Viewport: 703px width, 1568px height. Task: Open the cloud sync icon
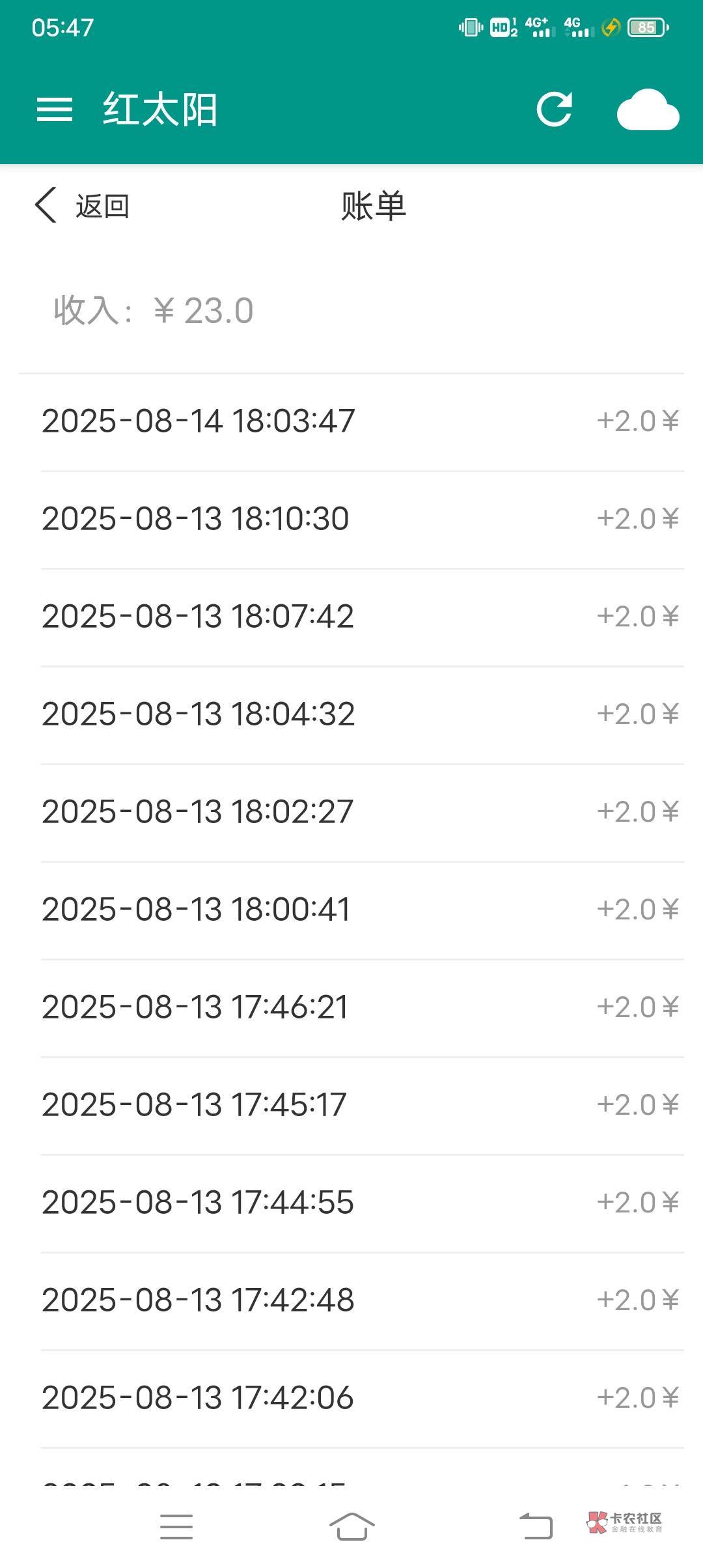pyautogui.click(x=648, y=111)
